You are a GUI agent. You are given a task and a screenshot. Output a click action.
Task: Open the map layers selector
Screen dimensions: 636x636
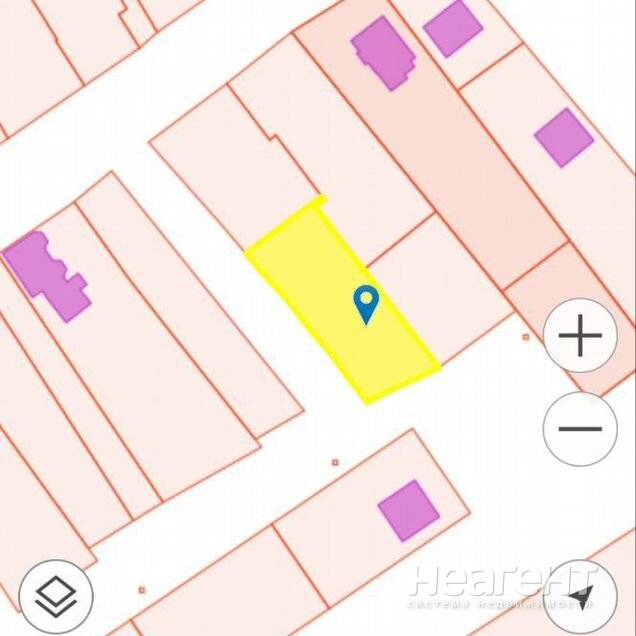click(x=56, y=597)
